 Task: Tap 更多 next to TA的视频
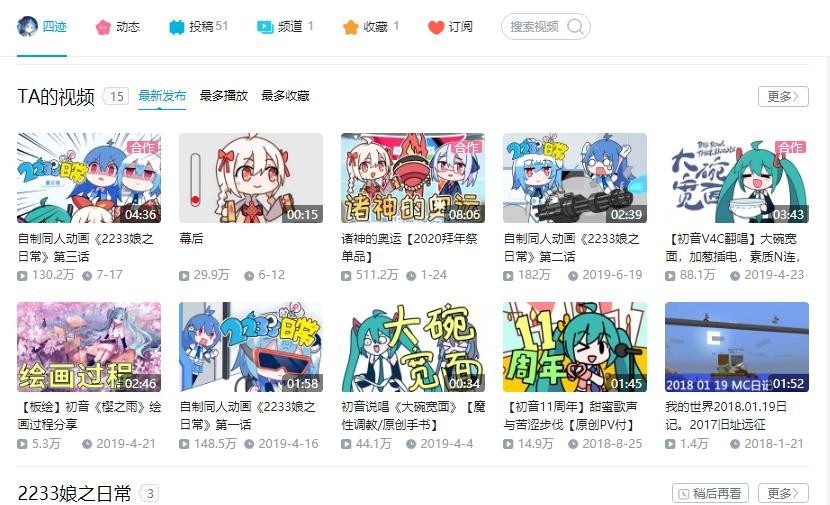click(783, 96)
